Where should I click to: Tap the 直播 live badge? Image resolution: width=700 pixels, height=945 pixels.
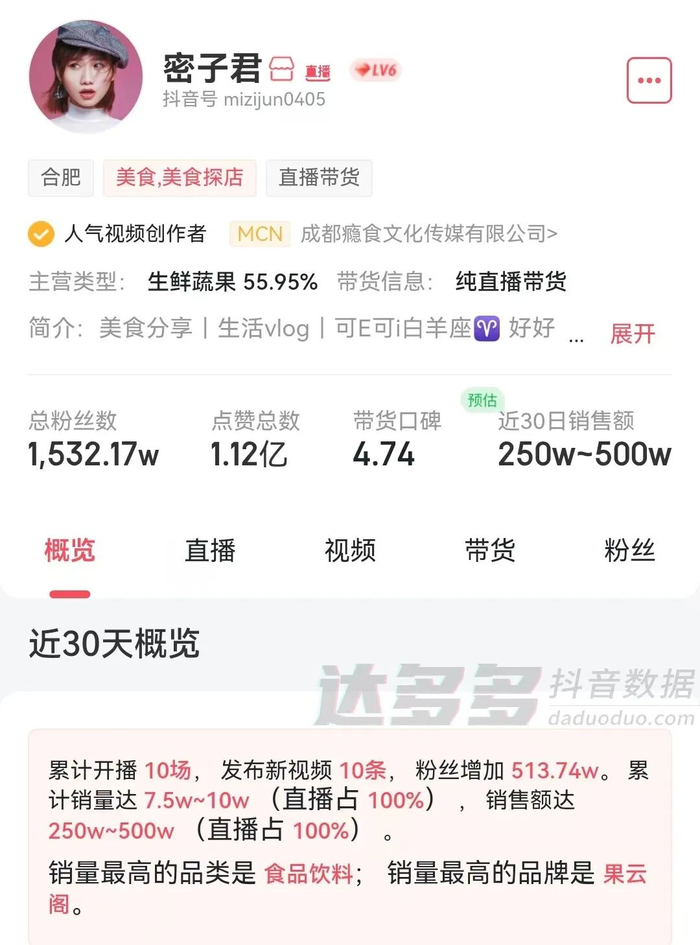click(318, 73)
